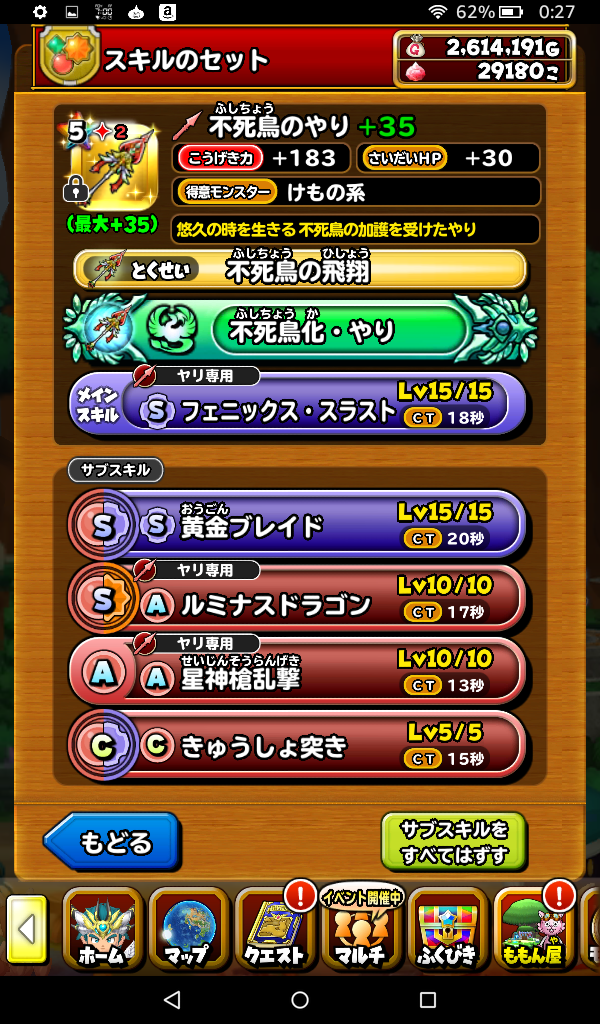Screen dimensions: 600x1024
Task: Tap the Android home button
Action: [300, 999]
